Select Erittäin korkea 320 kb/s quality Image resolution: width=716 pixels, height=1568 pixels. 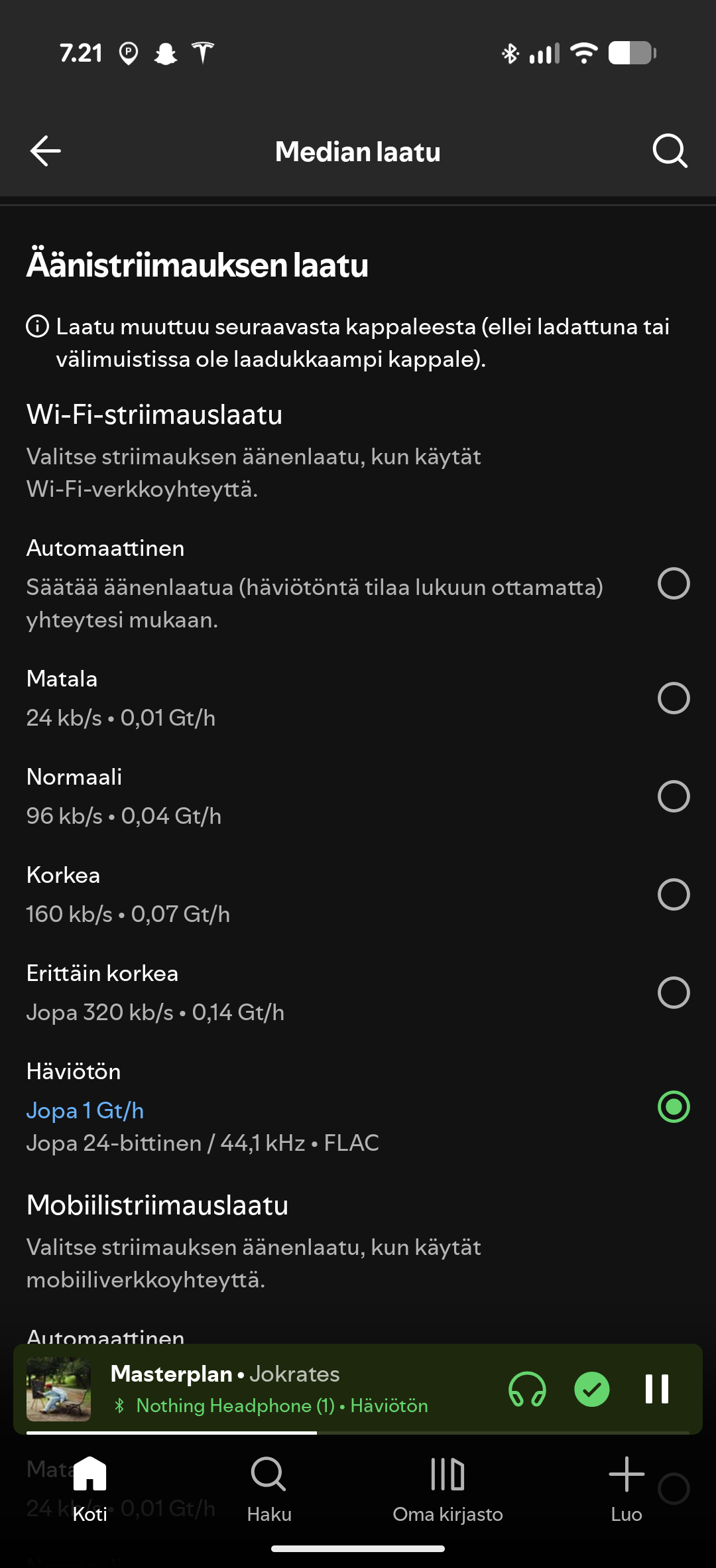(x=674, y=992)
